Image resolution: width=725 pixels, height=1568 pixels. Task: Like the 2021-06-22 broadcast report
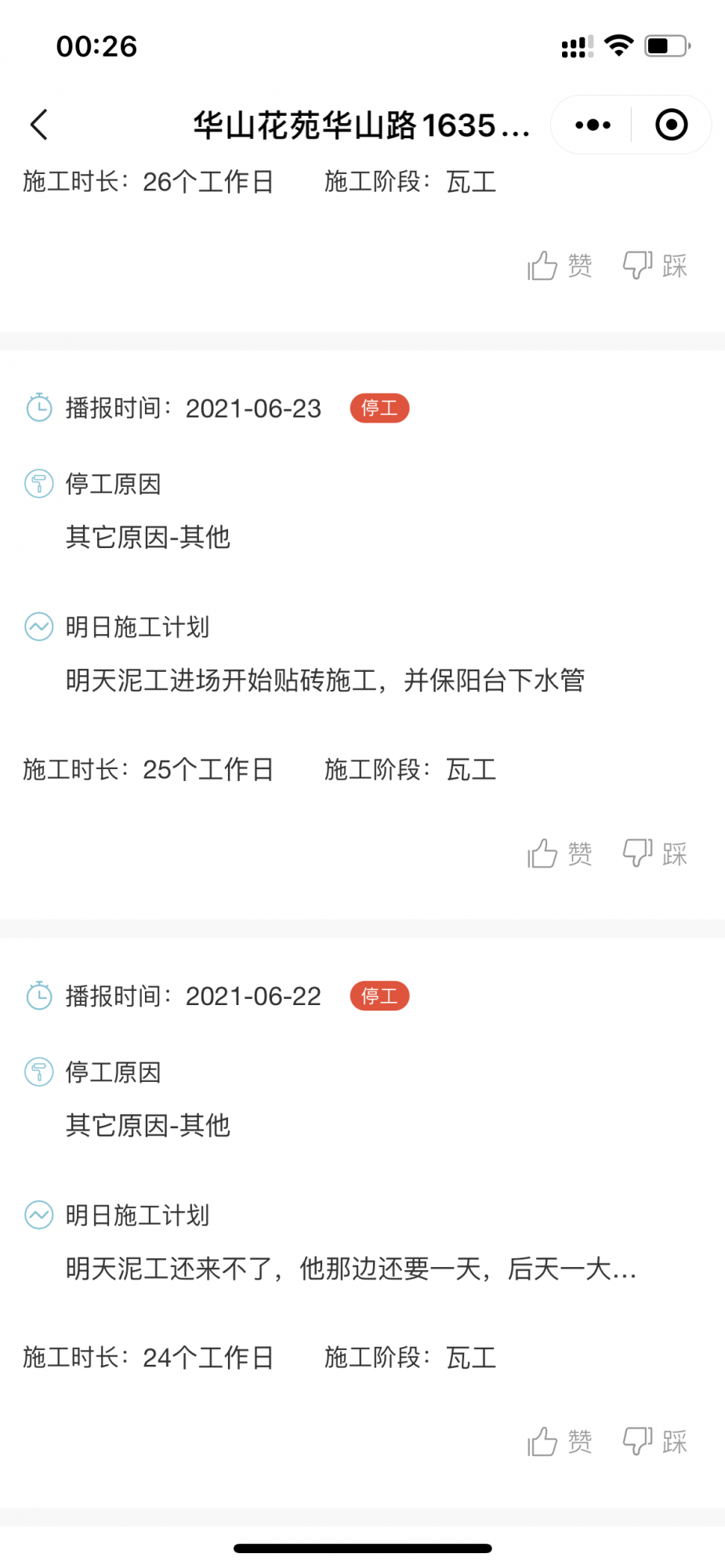pos(559,1442)
